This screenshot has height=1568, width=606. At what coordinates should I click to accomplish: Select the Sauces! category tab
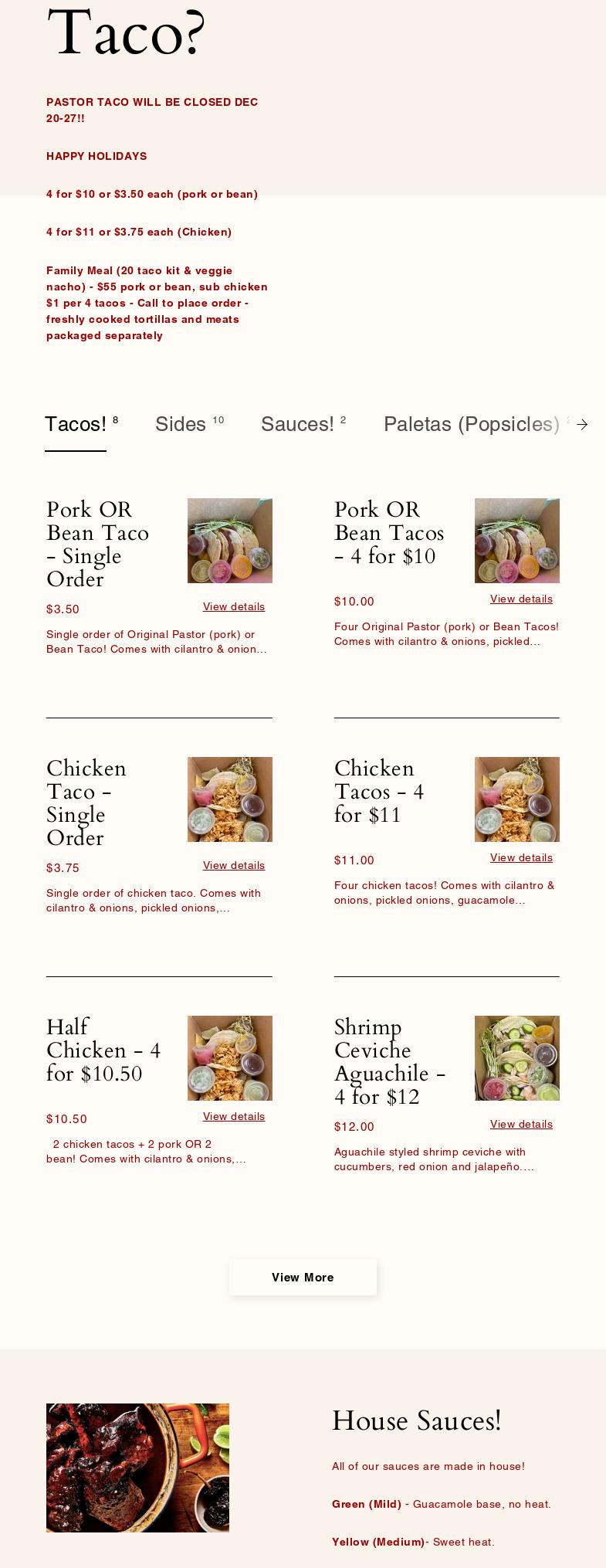[298, 424]
